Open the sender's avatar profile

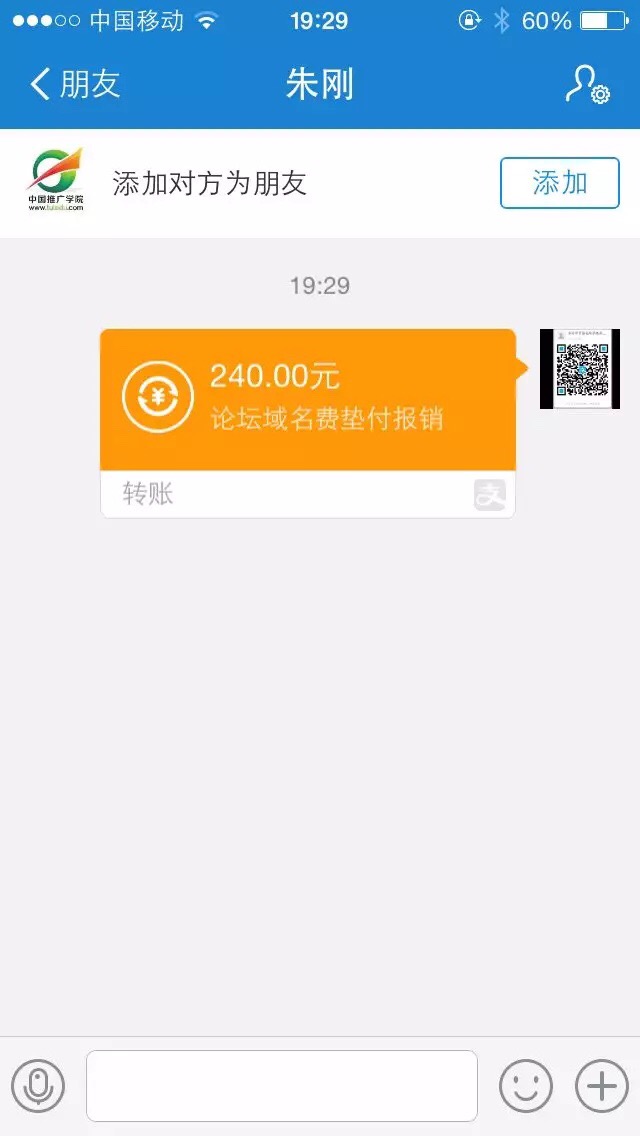point(580,369)
